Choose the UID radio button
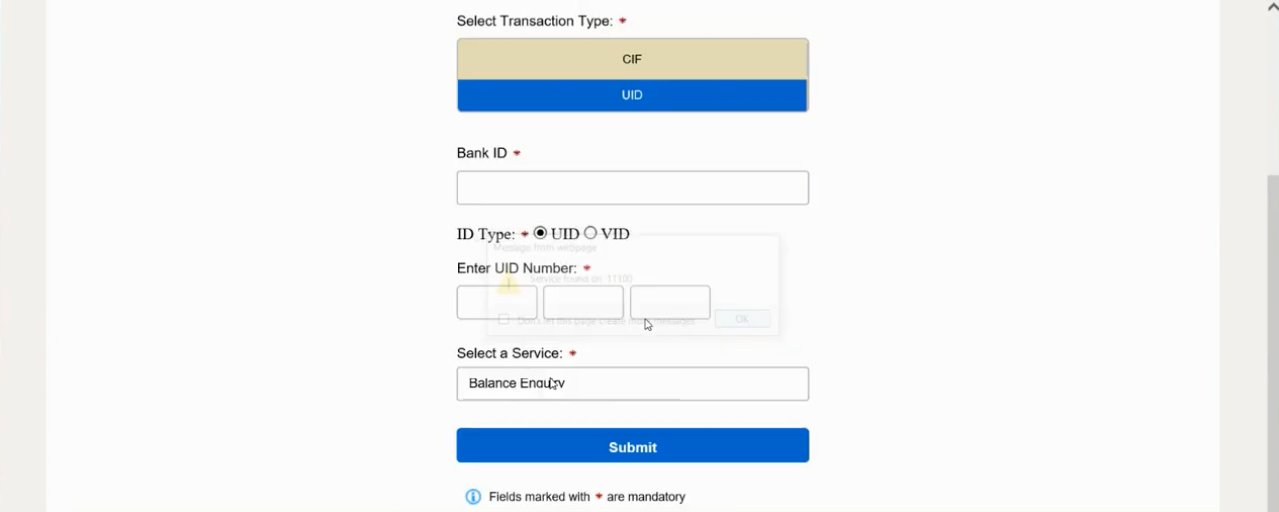The width and height of the screenshot is (1279, 512). (x=541, y=233)
